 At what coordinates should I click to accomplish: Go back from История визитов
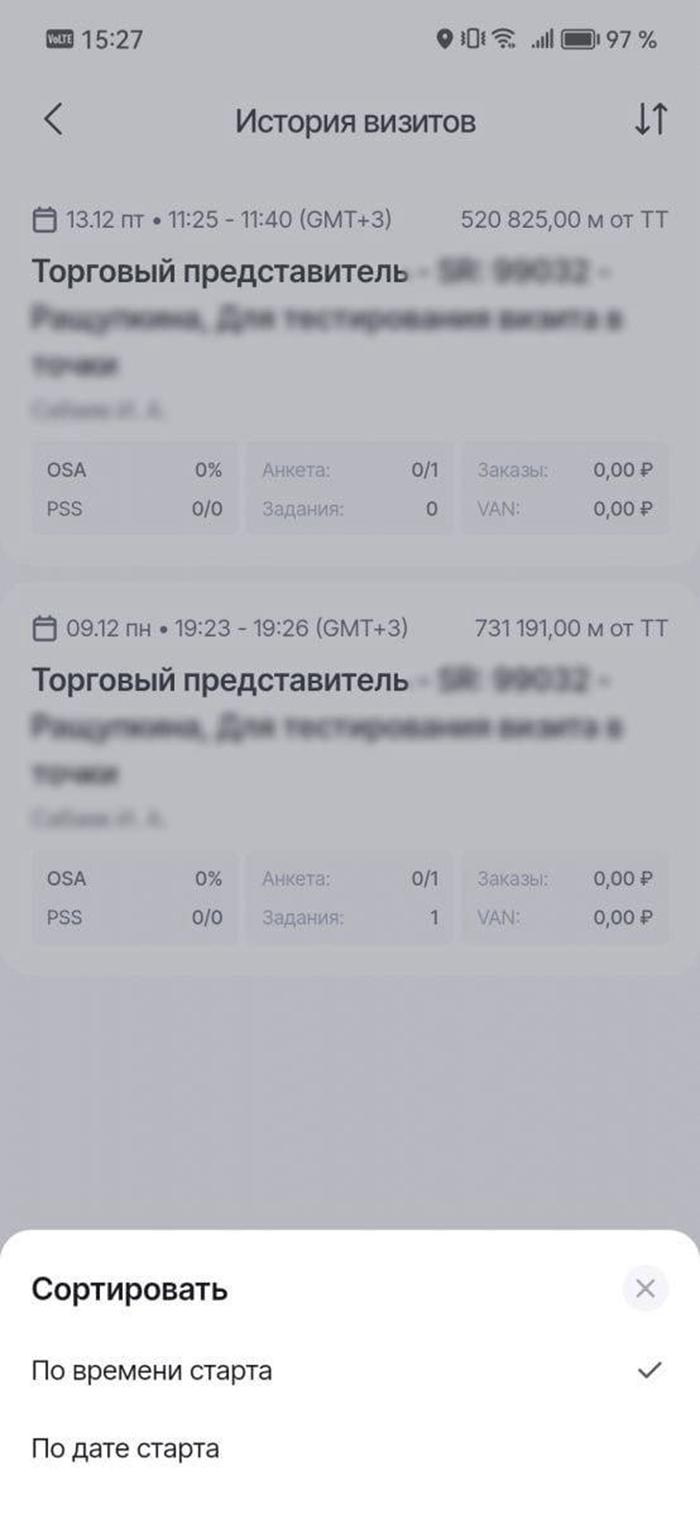(54, 121)
